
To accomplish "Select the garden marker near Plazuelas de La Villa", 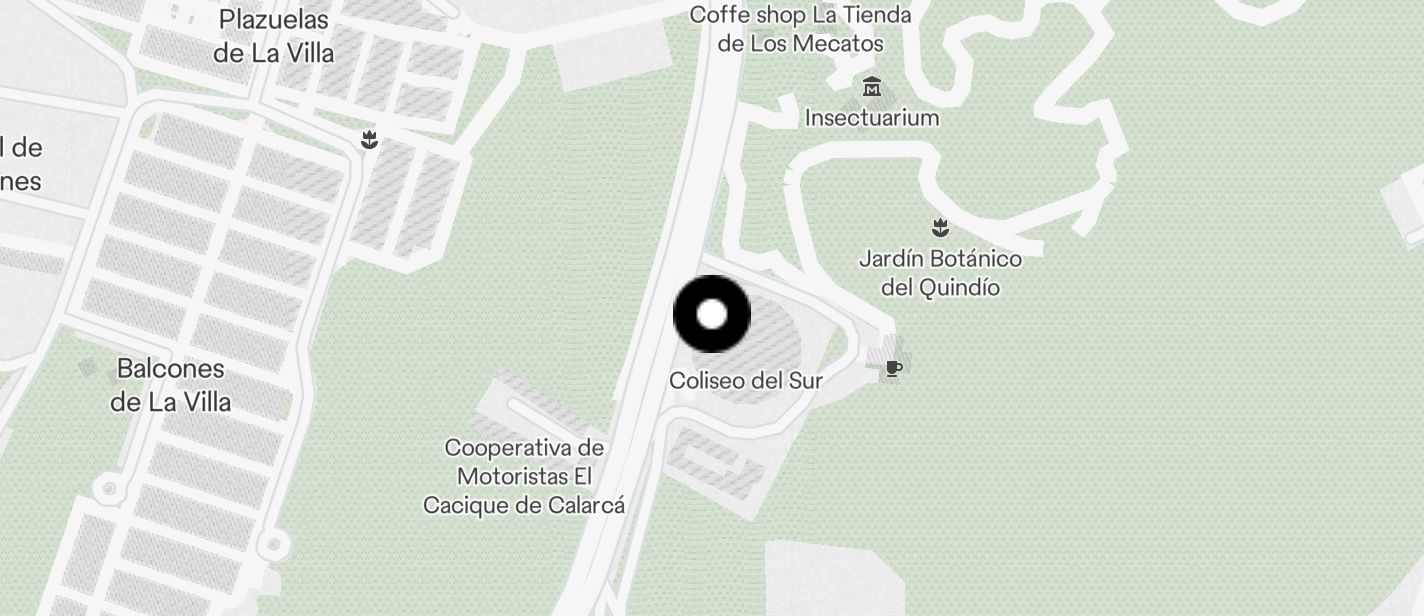I will 370,140.
